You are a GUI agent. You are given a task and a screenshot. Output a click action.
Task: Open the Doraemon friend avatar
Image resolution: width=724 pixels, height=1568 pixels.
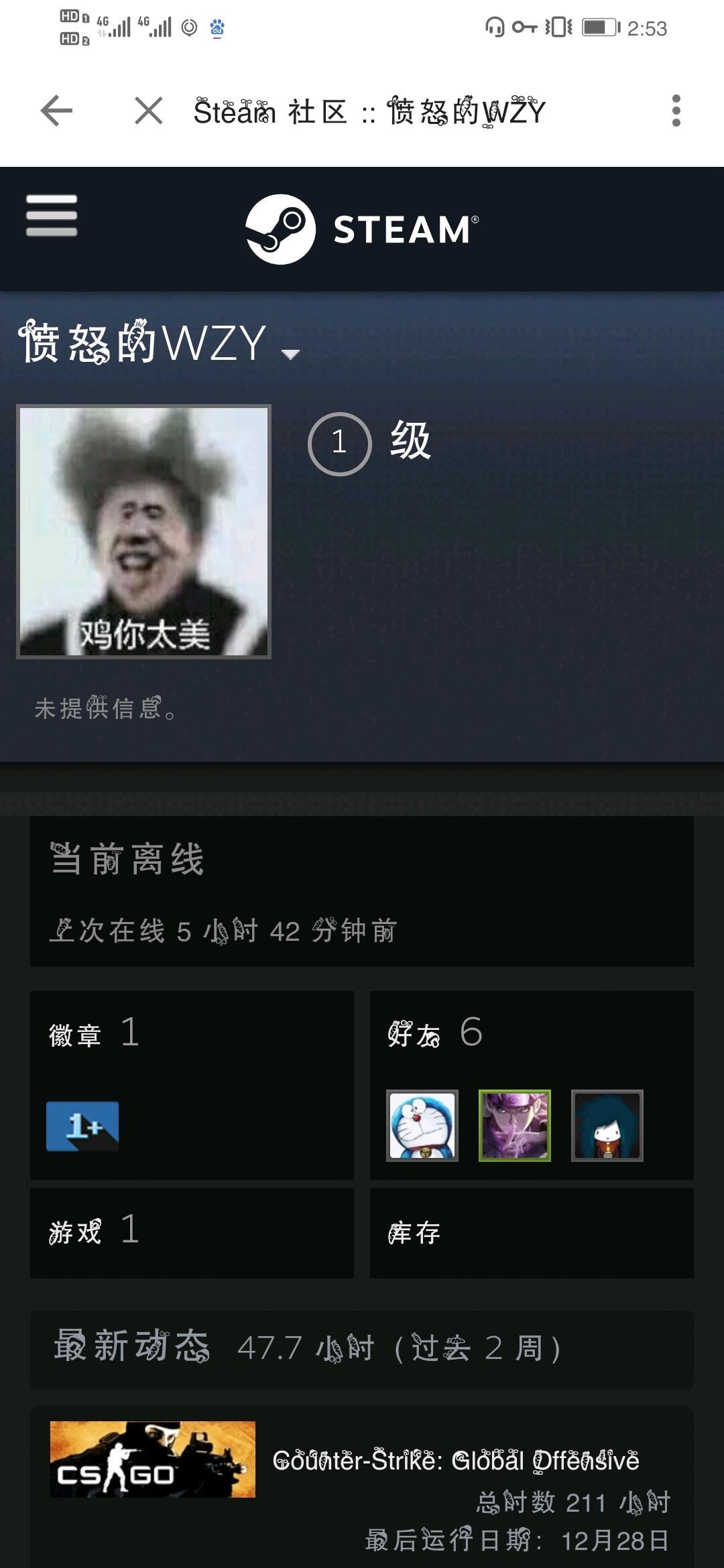(x=422, y=1126)
